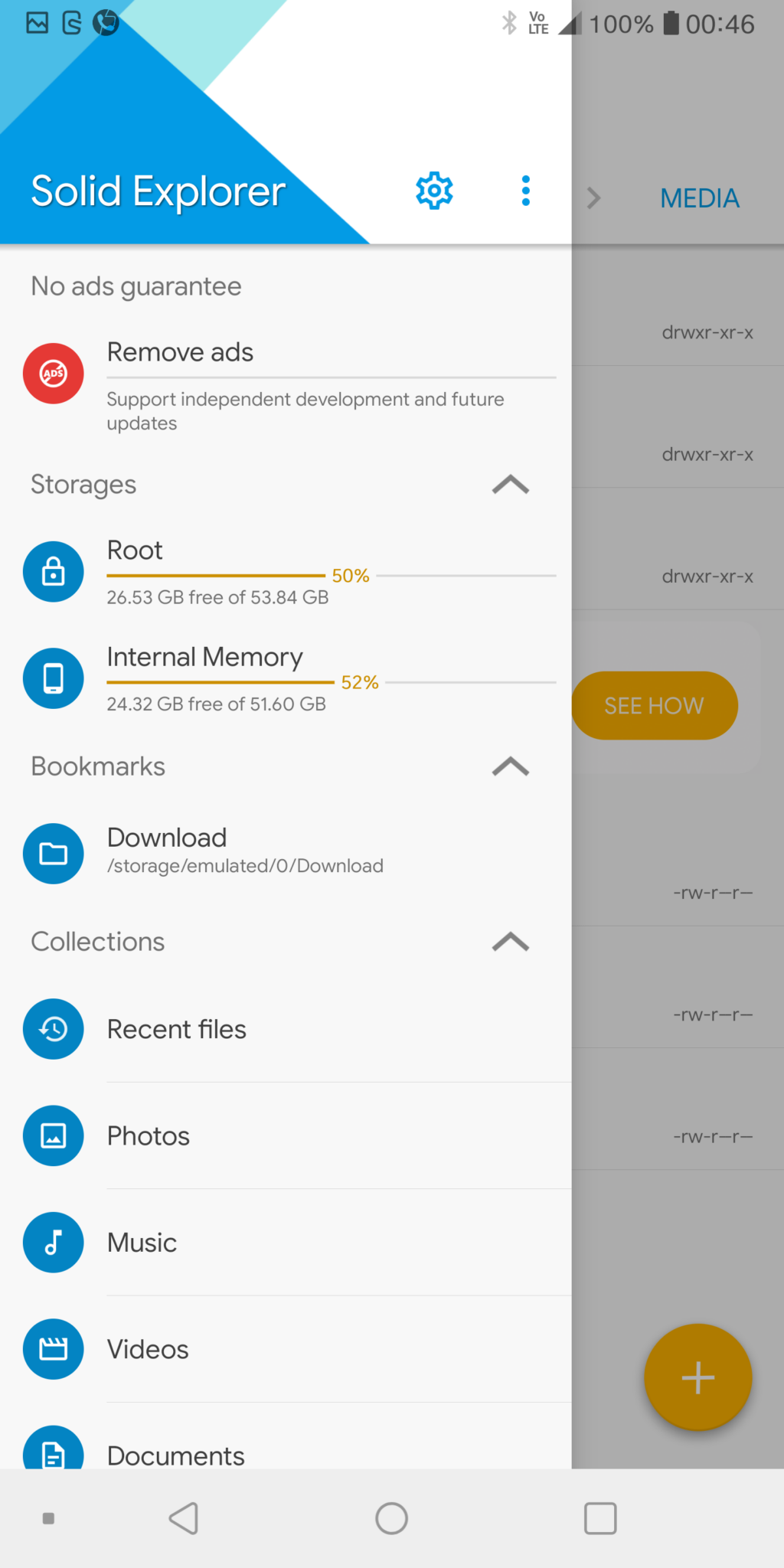784x1568 pixels.
Task: Open the Music collection
Action: pyautogui.click(x=53, y=1243)
